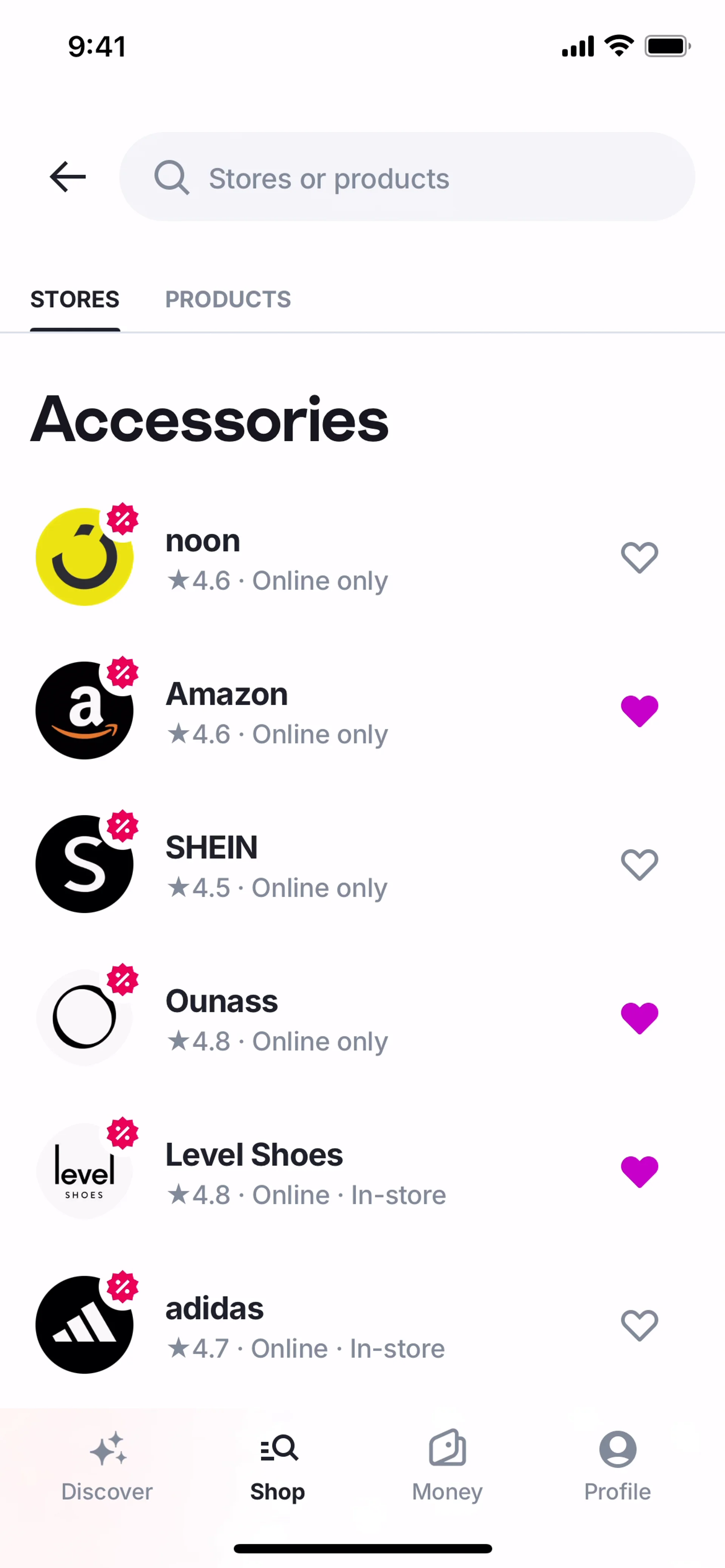Favorite the noon store with the heart
The height and width of the screenshot is (1568, 725).
tap(639, 557)
